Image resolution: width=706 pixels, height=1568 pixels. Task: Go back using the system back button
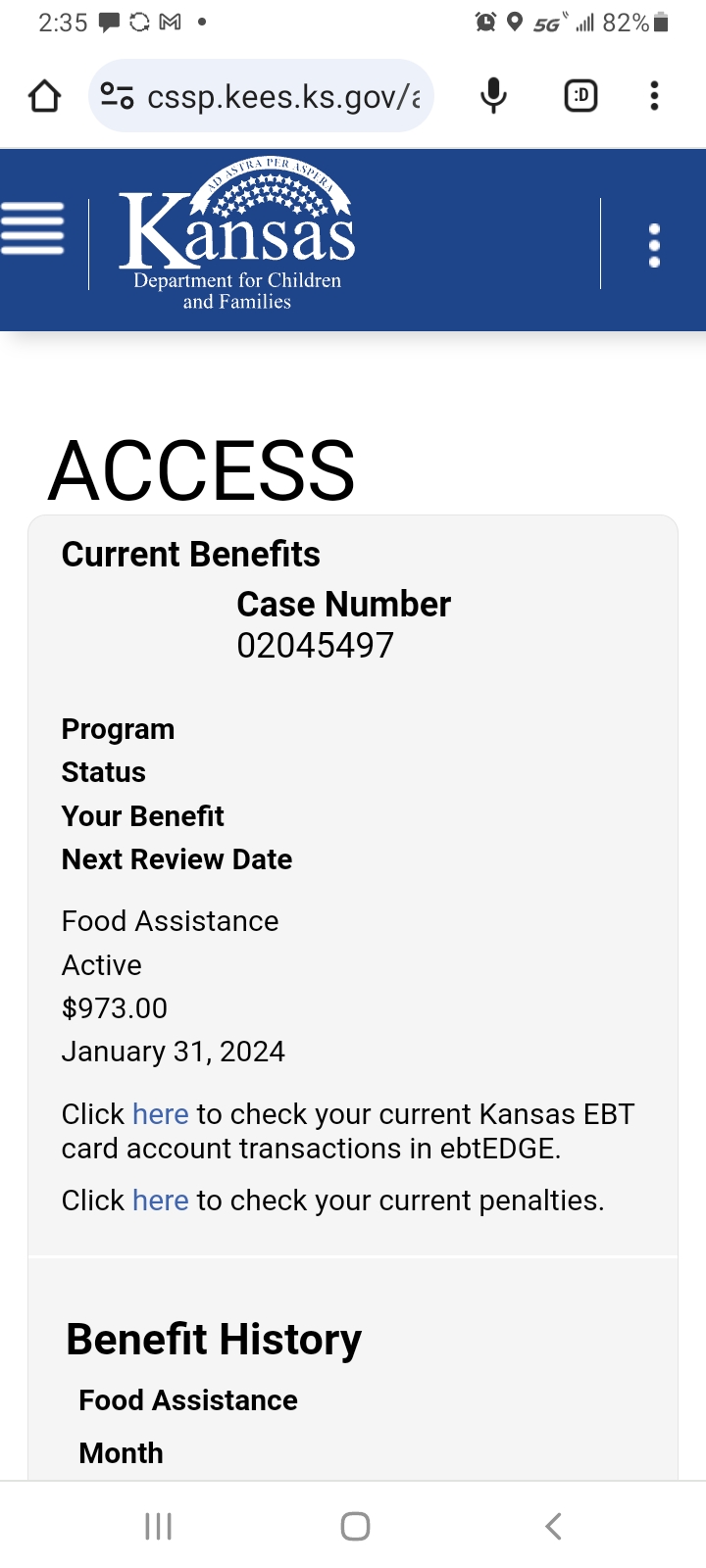pyautogui.click(x=553, y=1526)
